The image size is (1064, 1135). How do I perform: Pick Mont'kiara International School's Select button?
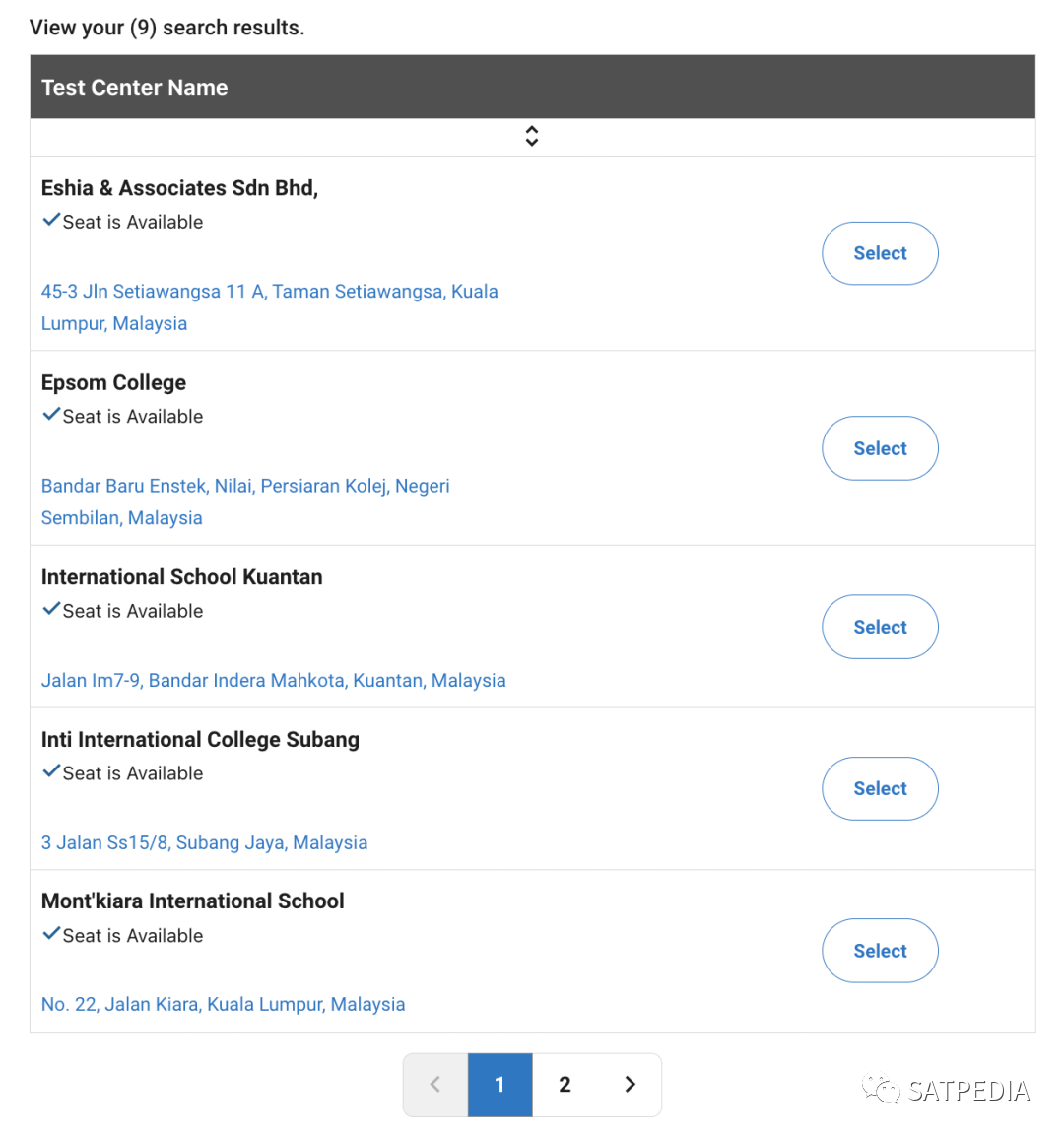(x=880, y=951)
